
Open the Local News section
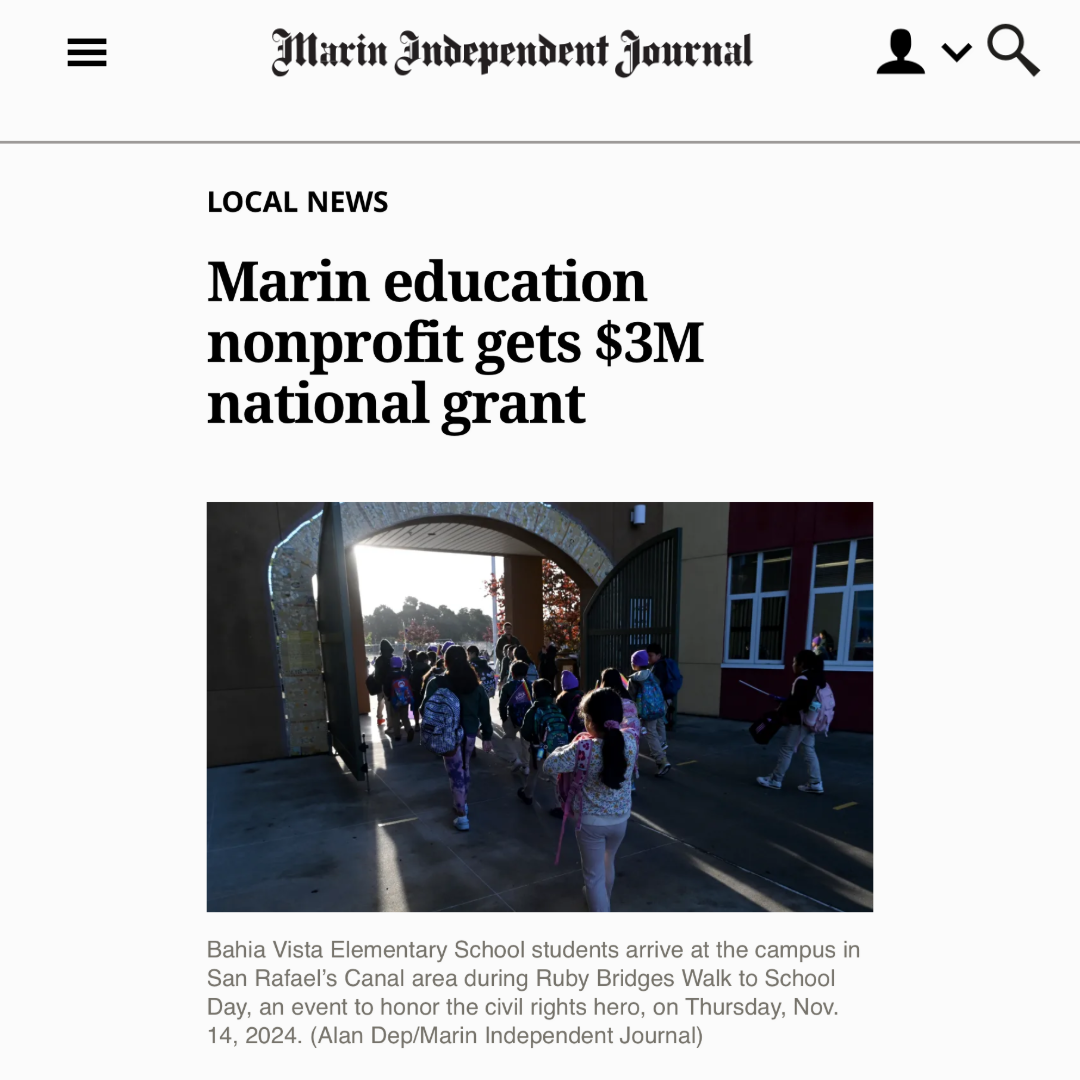pos(297,201)
